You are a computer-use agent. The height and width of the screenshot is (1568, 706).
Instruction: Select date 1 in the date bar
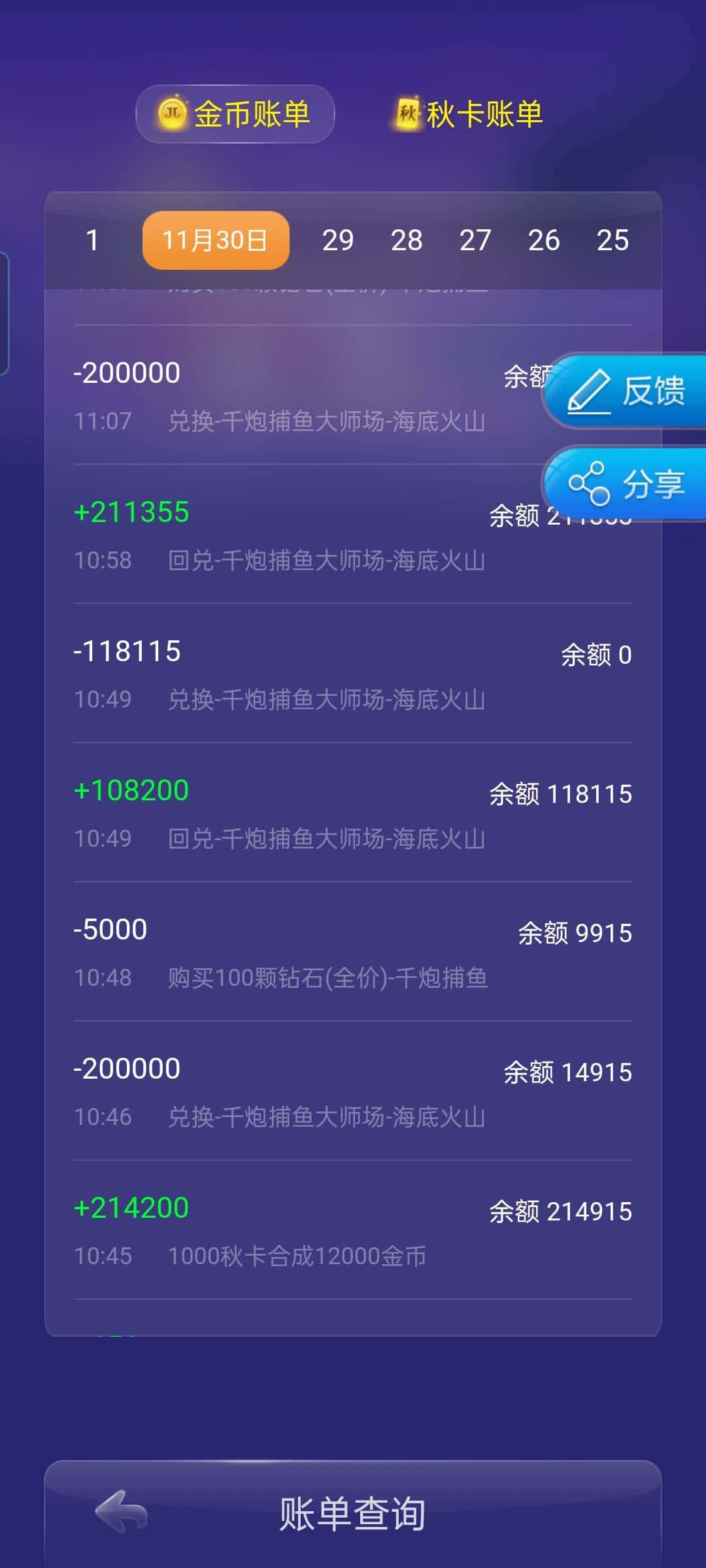[92, 240]
